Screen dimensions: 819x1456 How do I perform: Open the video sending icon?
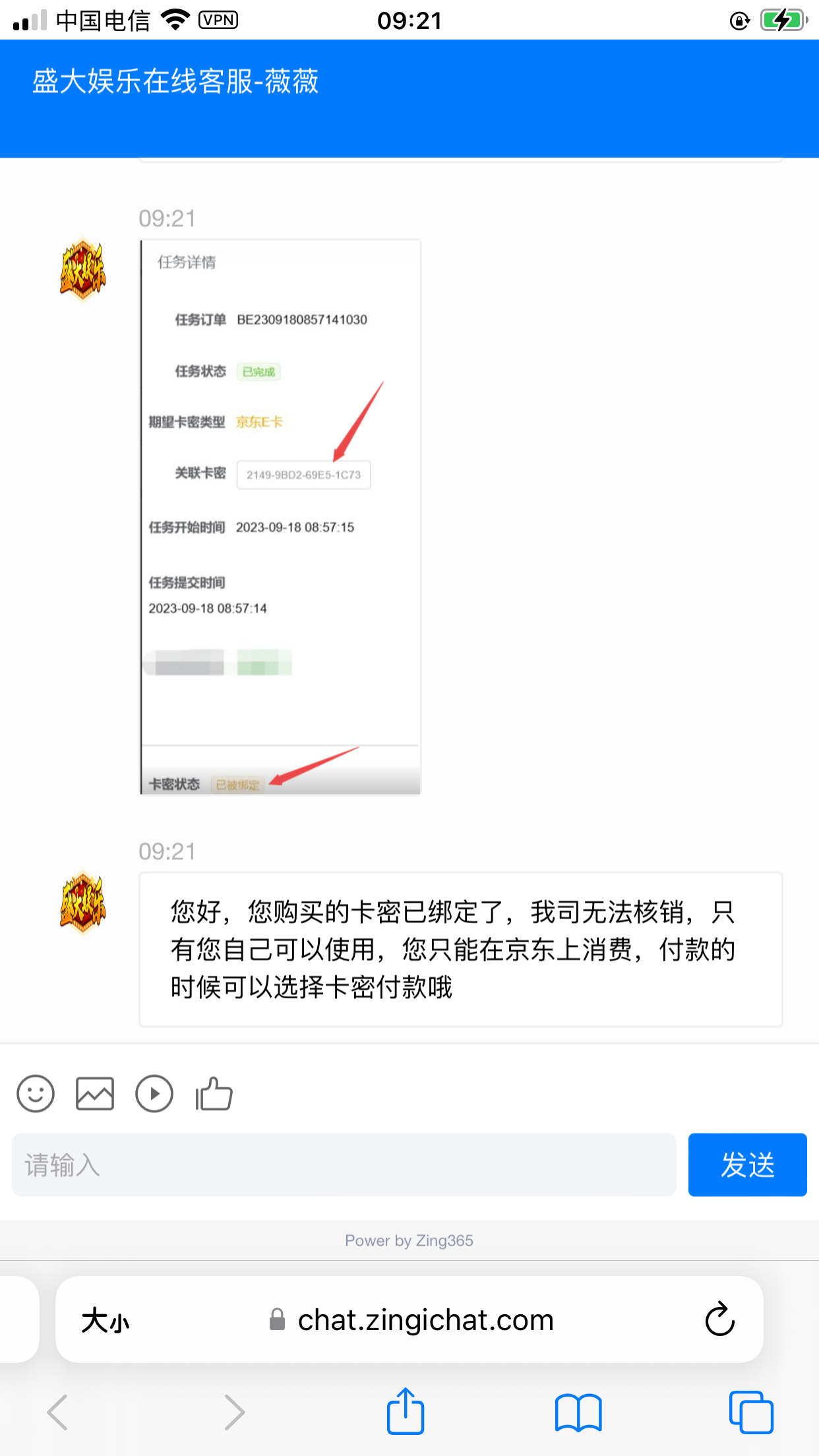(x=154, y=1093)
